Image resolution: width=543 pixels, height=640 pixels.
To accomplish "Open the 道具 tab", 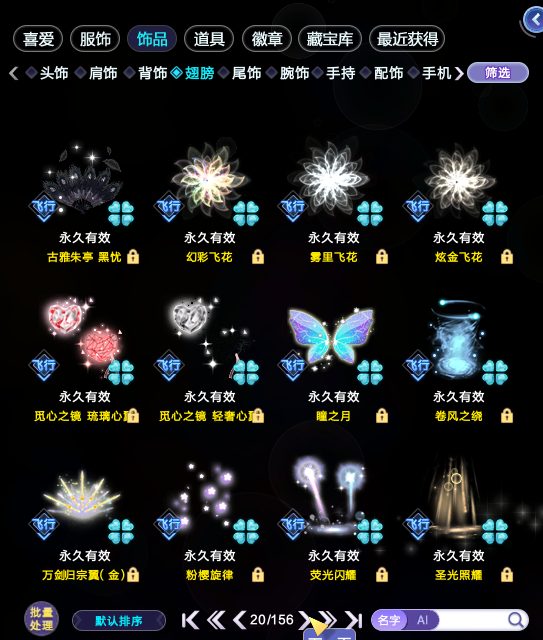I will pyautogui.click(x=209, y=39).
